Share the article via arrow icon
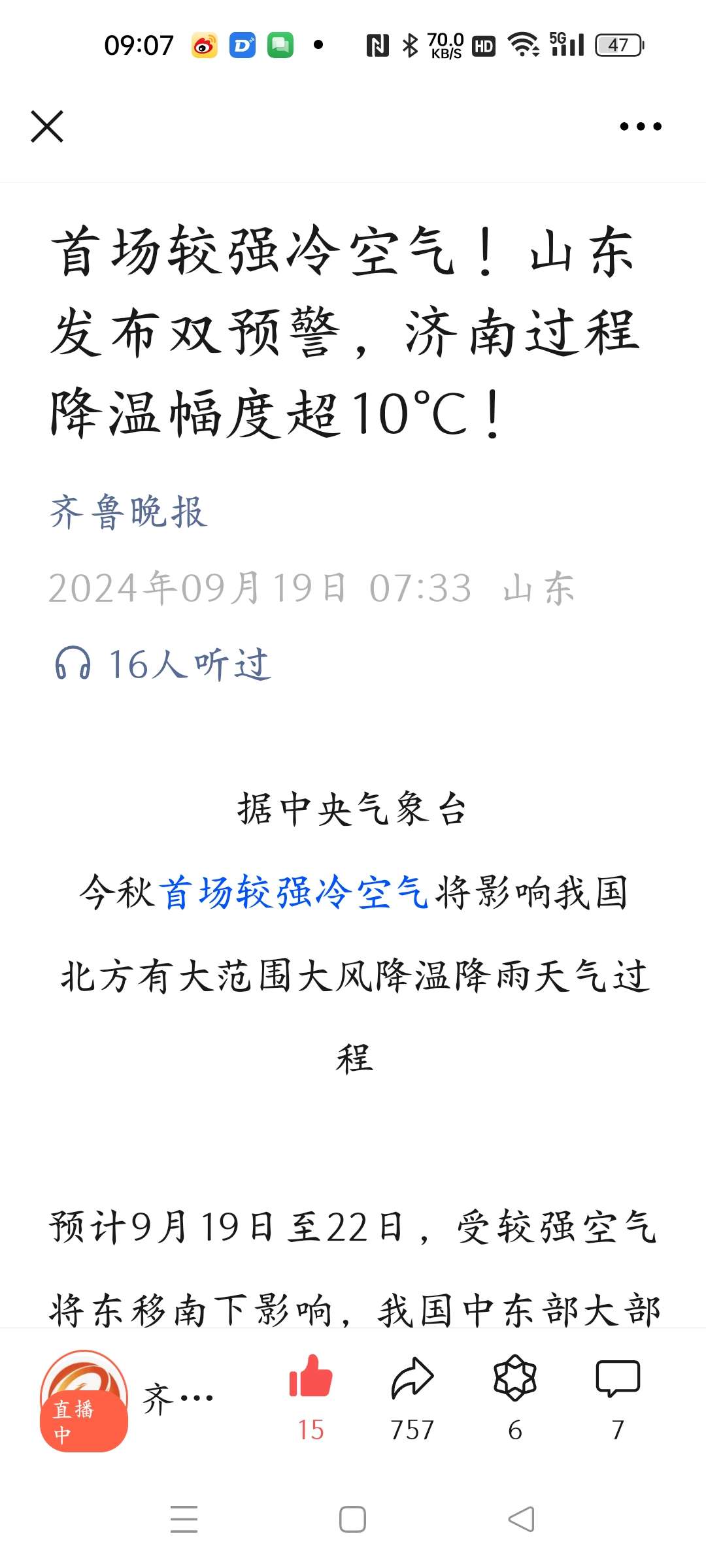Viewport: 706px width, 1568px height. [412, 1377]
